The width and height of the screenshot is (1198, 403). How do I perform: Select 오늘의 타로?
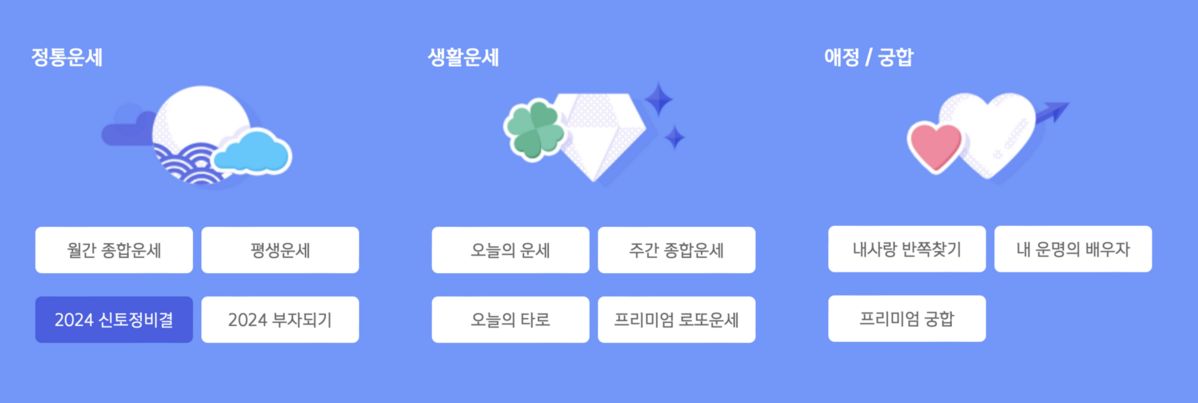(x=510, y=320)
